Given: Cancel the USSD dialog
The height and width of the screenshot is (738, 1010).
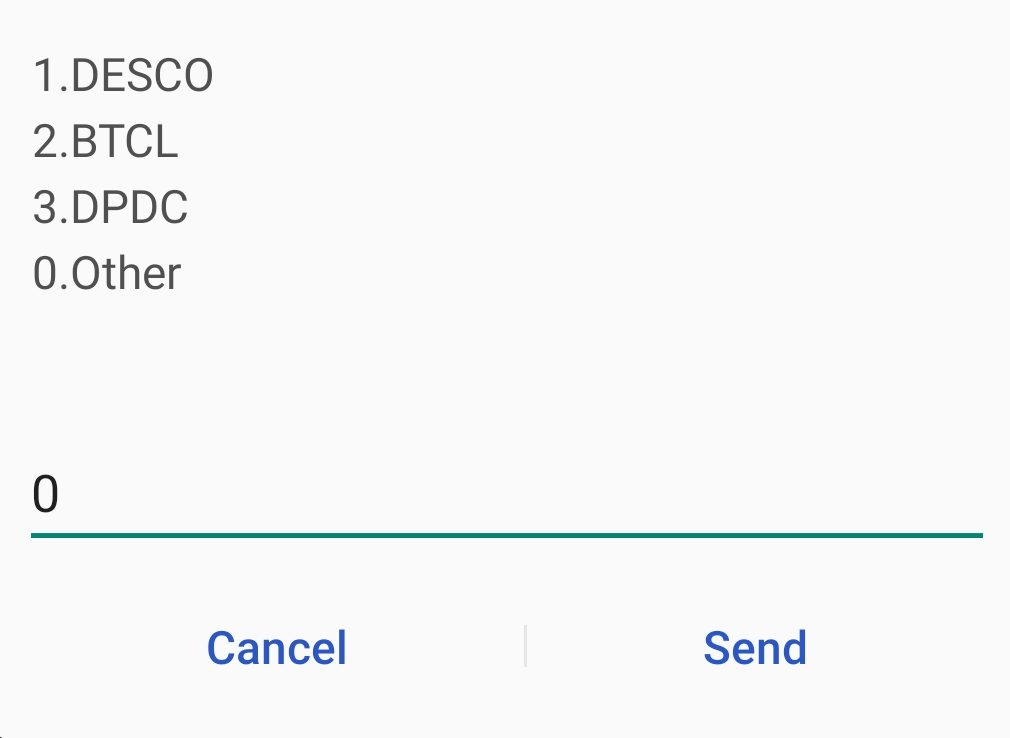Looking at the screenshot, I should (277, 648).
